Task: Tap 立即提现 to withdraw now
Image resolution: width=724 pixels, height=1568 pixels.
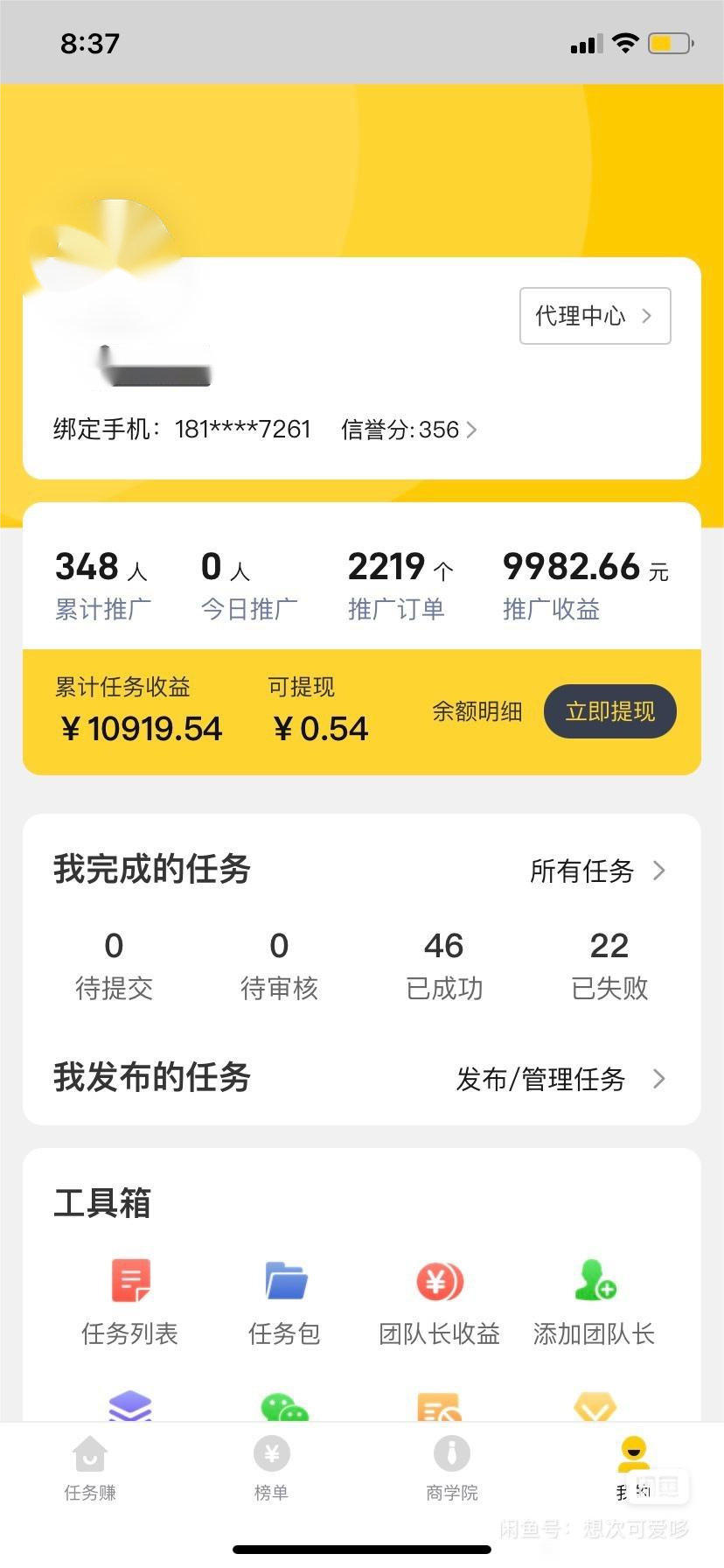Action: point(609,711)
